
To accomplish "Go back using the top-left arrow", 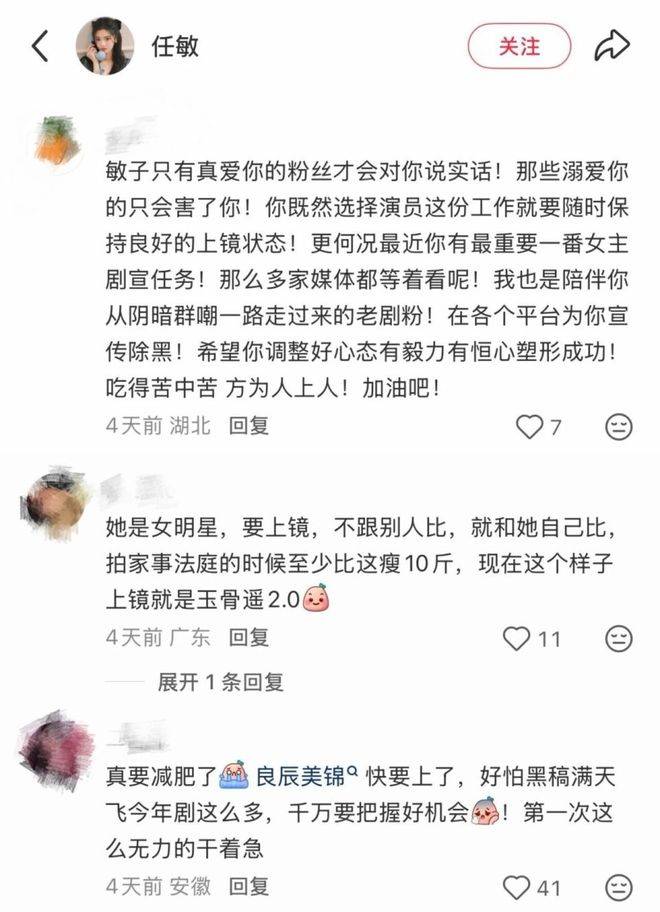I will pyautogui.click(x=40, y=47).
